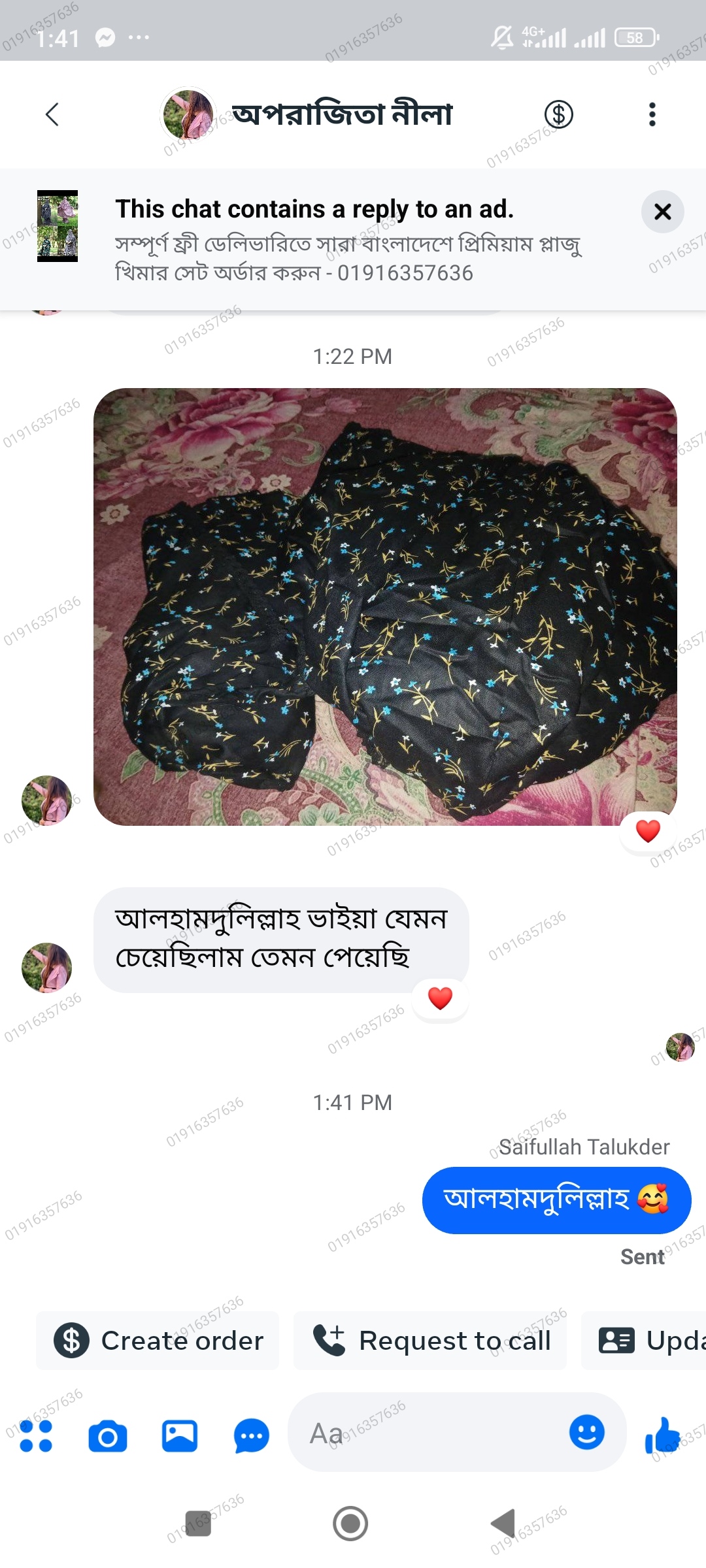The image size is (706, 1568).
Task: Select Request to call
Action: click(x=430, y=1341)
